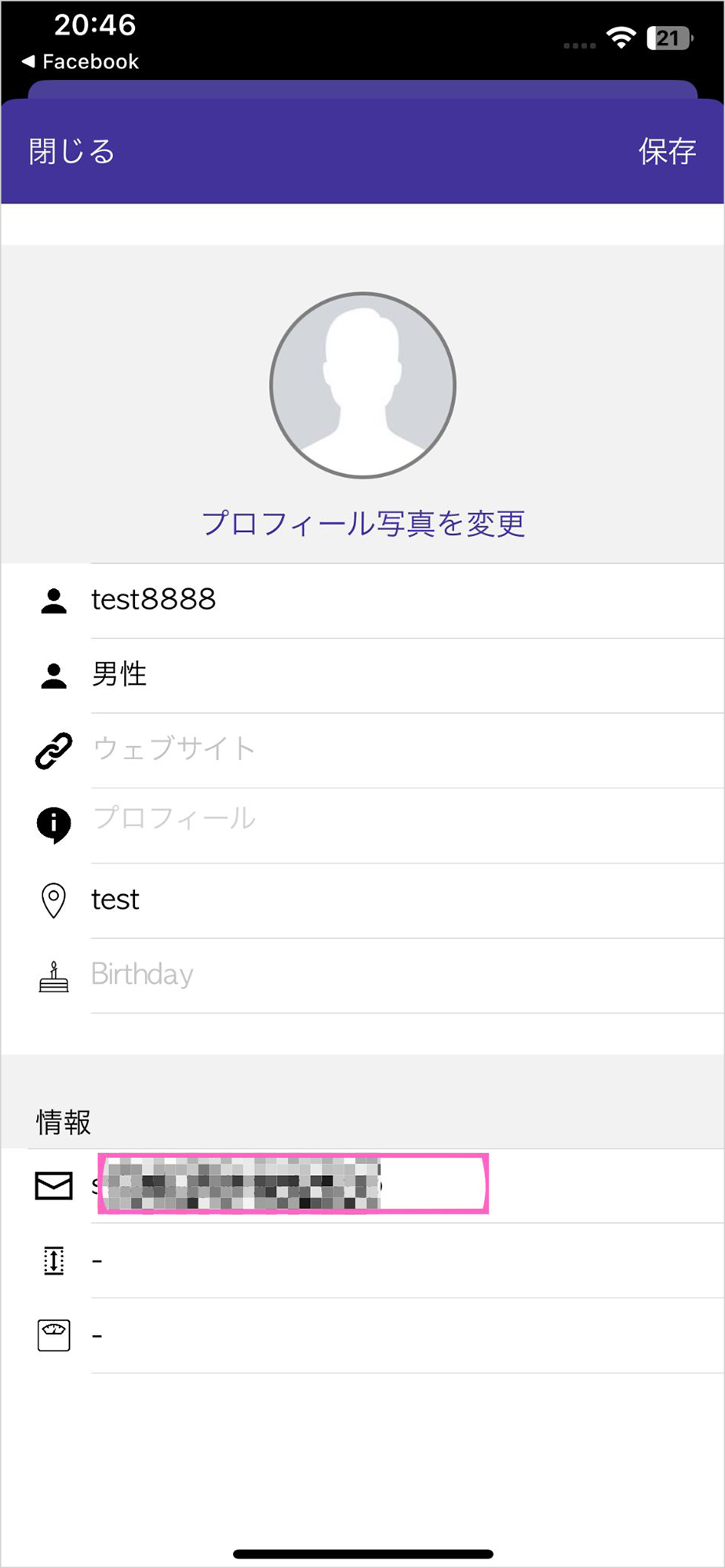Viewport: 725px width, 1568px height.
Task: Tap プロフィール写真を変更 to change photo
Action: 362,523
